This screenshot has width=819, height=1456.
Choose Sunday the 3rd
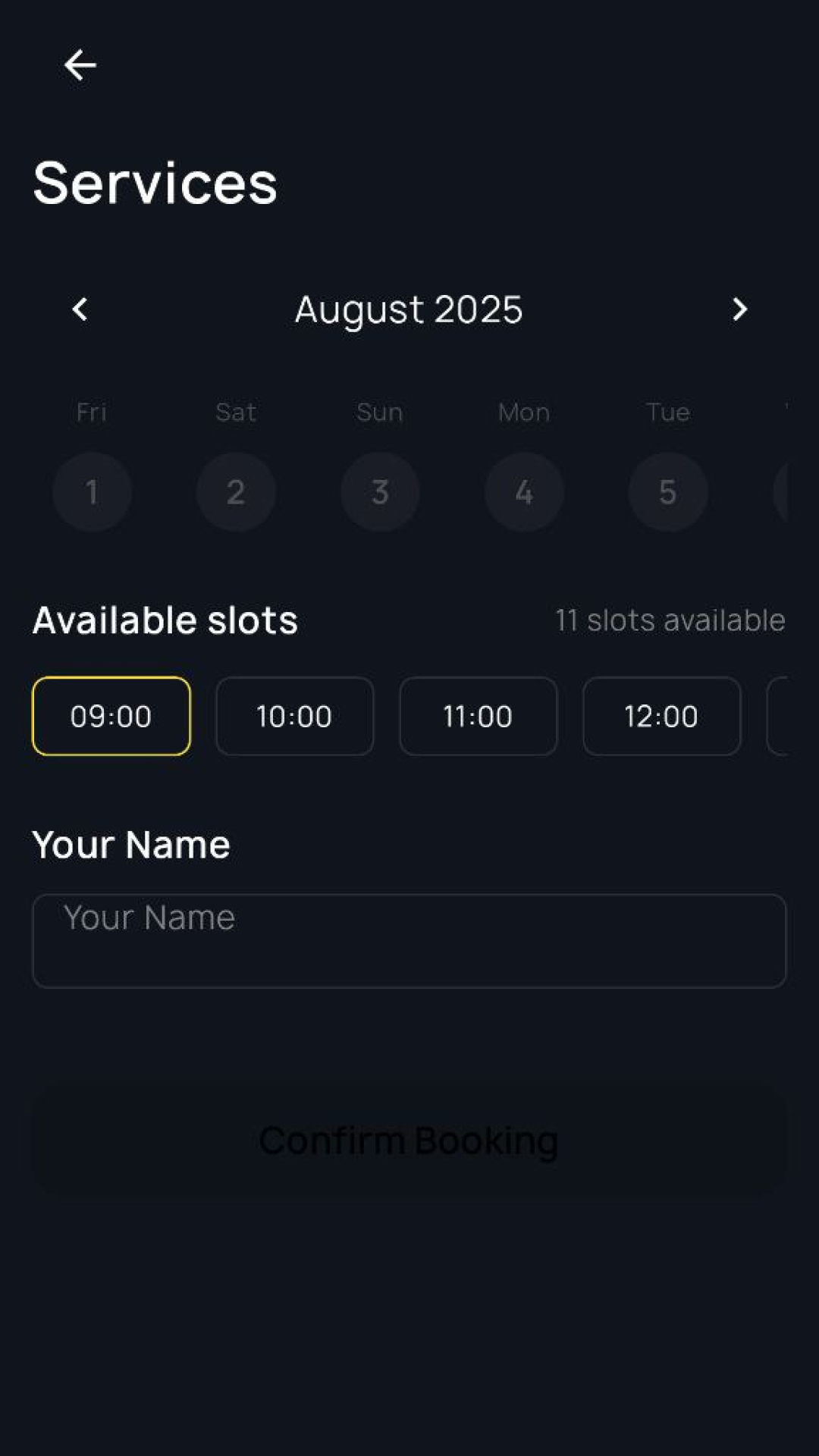click(x=380, y=491)
